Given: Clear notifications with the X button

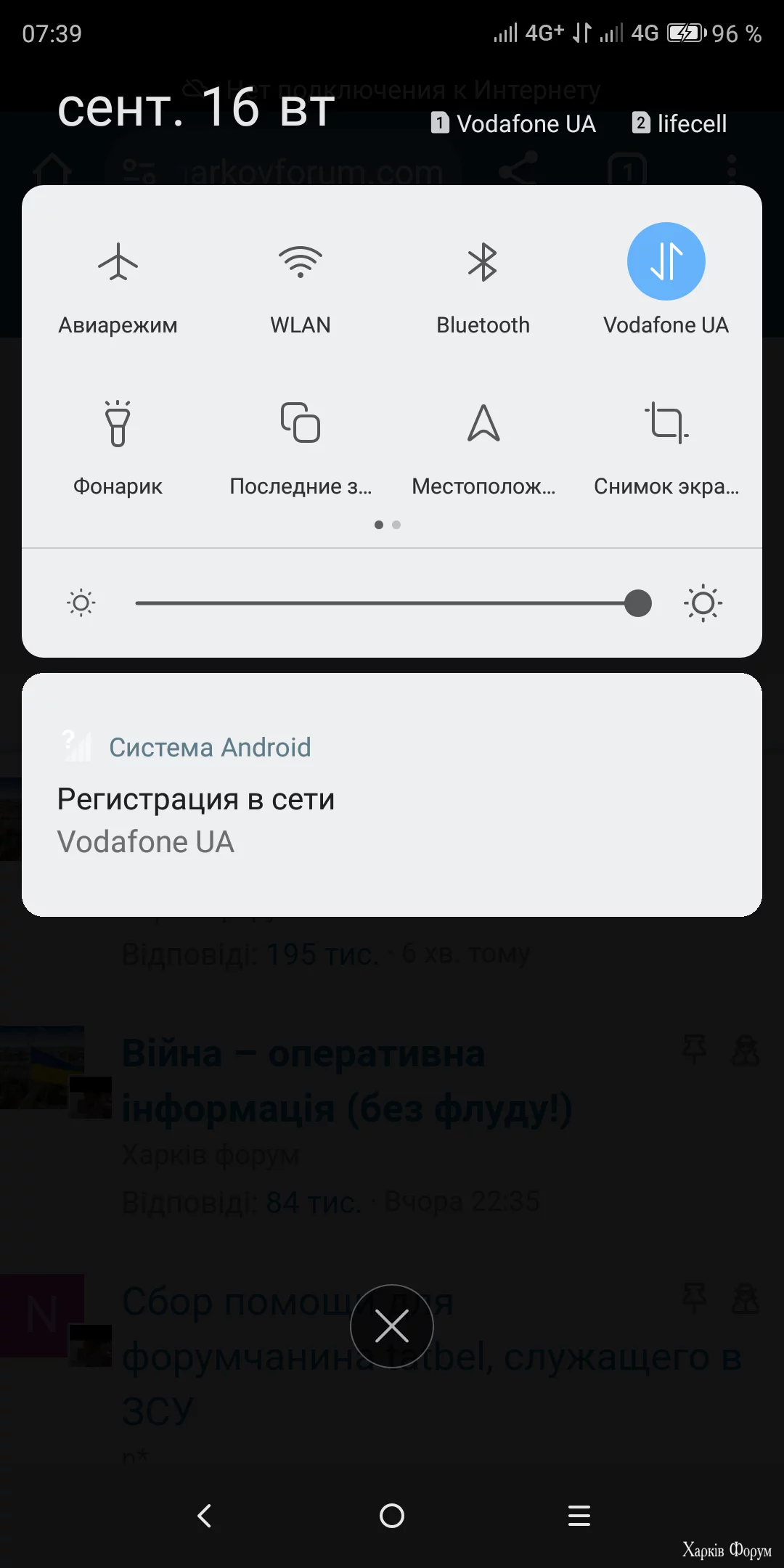Looking at the screenshot, I should pos(392,1326).
